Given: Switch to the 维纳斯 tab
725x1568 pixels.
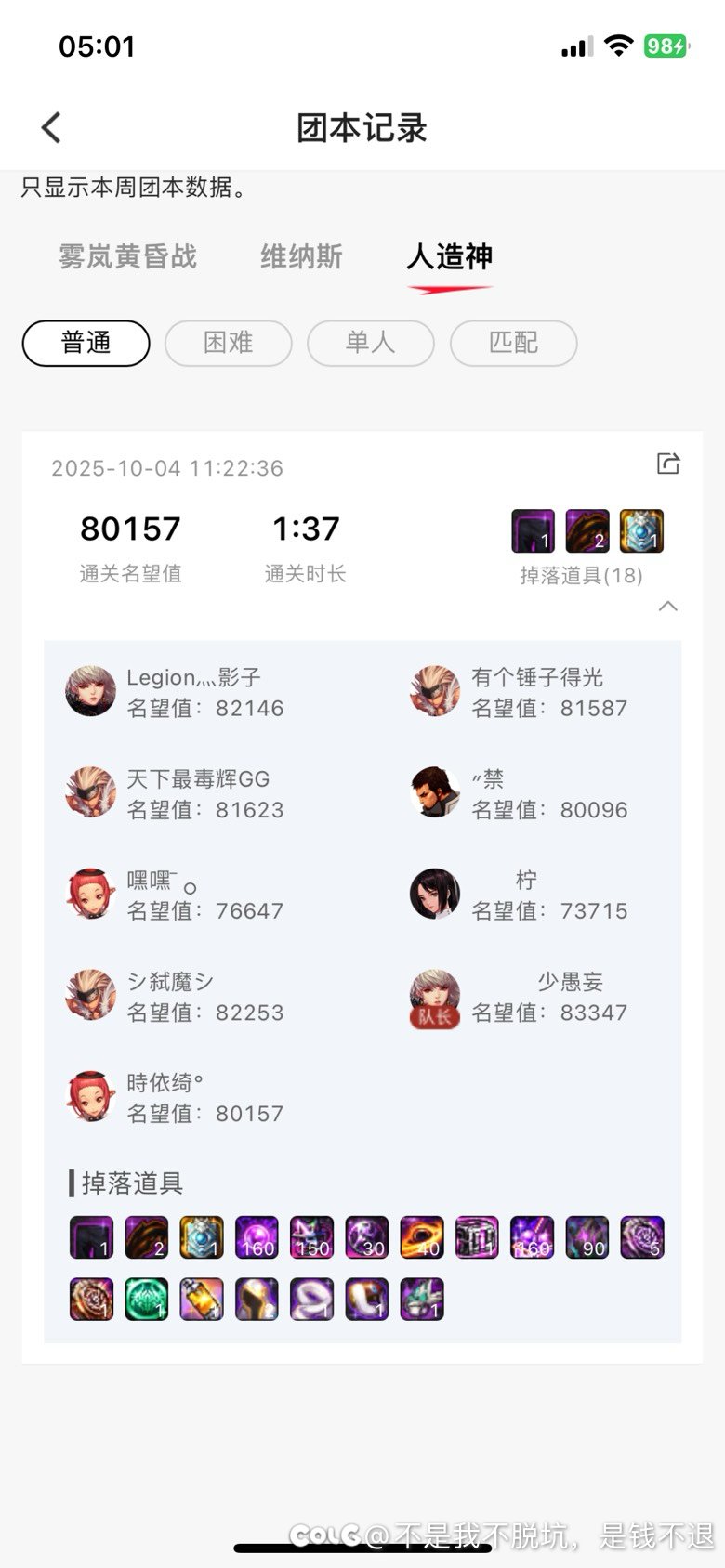Looking at the screenshot, I should pos(301,256).
